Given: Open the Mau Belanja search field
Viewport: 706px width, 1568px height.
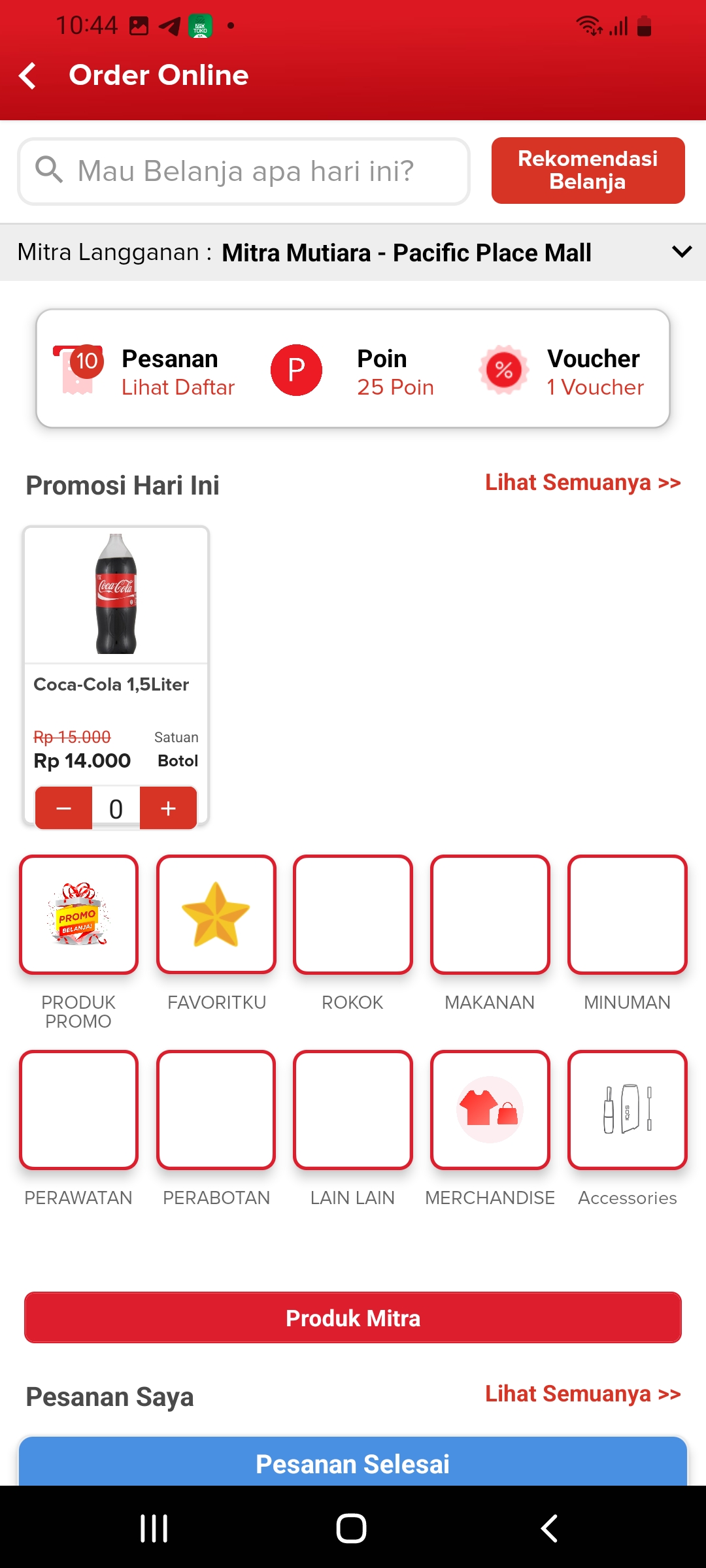Looking at the screenshot, I should coord(244,171).
